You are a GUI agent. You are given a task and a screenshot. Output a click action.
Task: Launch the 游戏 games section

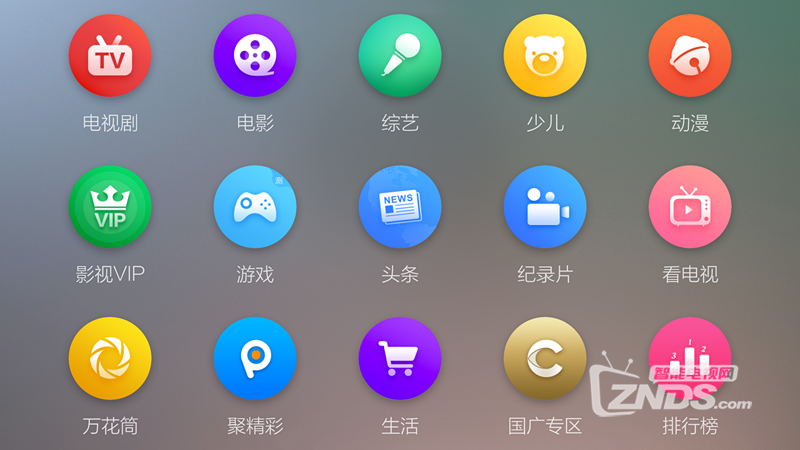tap(255, 207)
